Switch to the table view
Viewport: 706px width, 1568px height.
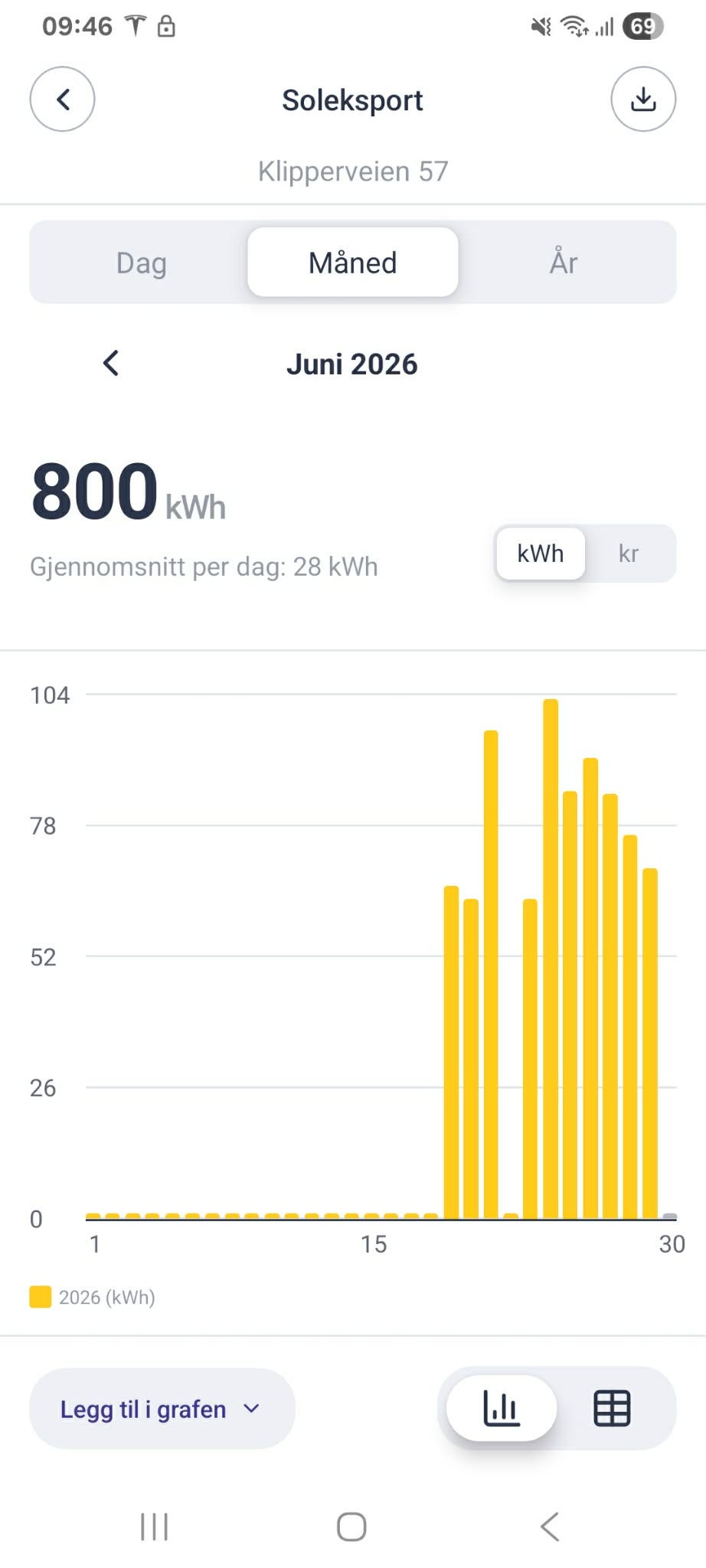point(612,1409)
